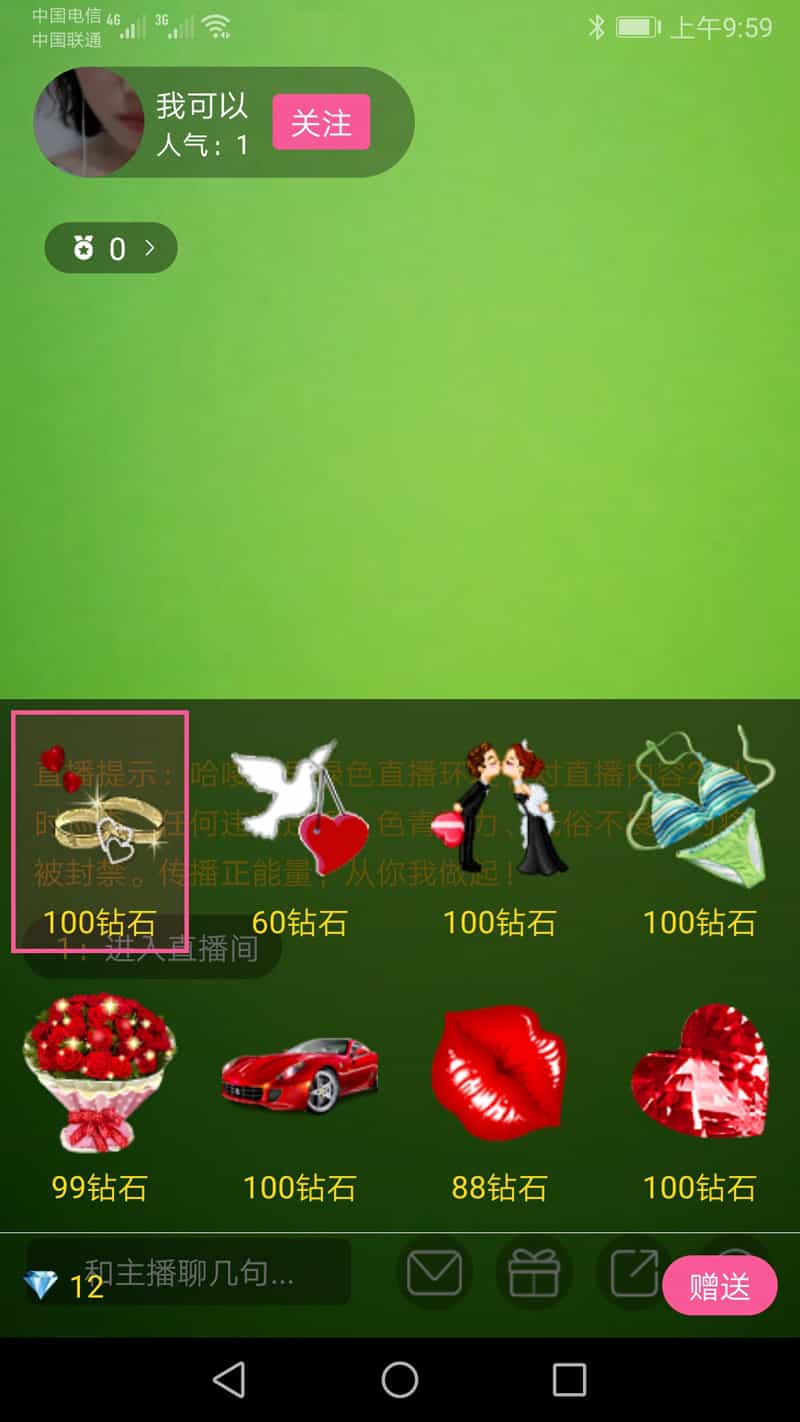This screenshot has height=1422, width=800.
Task: Select the ruby heart gift
Action: click(700, 1075)
